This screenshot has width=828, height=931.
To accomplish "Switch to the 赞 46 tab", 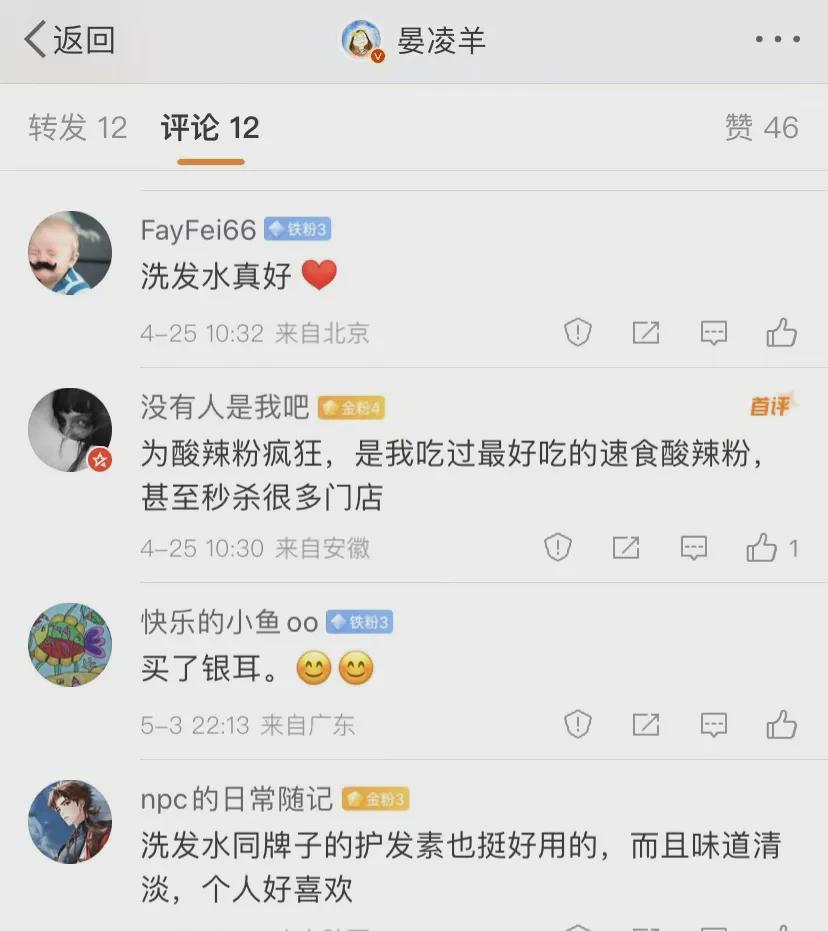I will pos(762,127).
